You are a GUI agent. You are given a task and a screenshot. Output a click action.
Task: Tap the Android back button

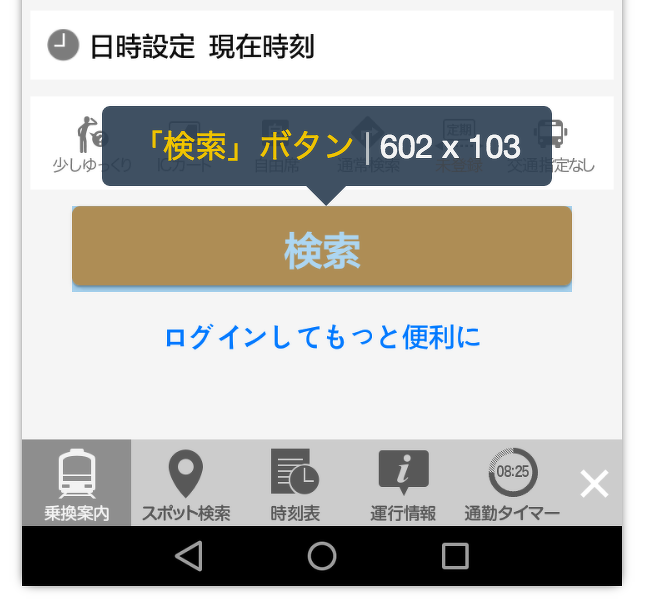(x=188, y=556)
